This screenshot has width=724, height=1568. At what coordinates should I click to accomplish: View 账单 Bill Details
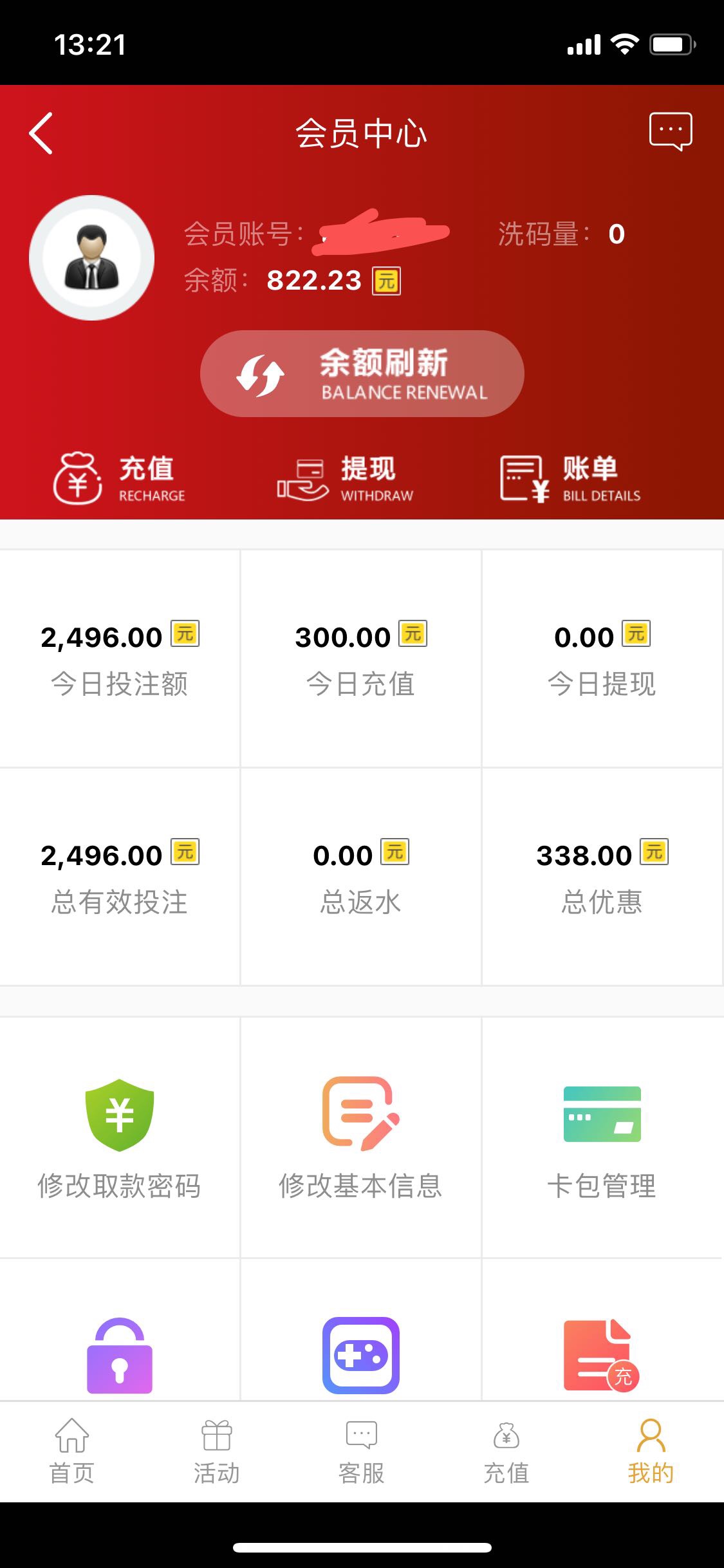click(x=570, y=478)
